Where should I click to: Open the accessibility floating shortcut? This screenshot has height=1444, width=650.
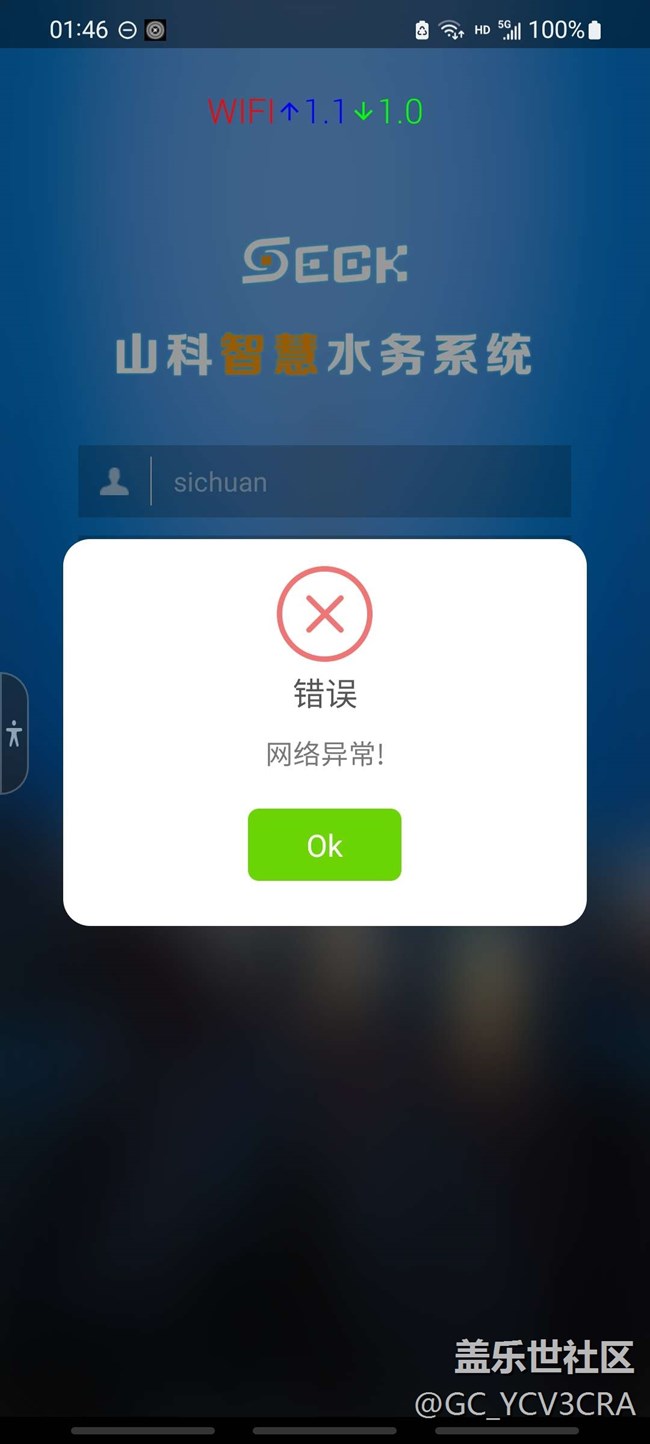13,733
